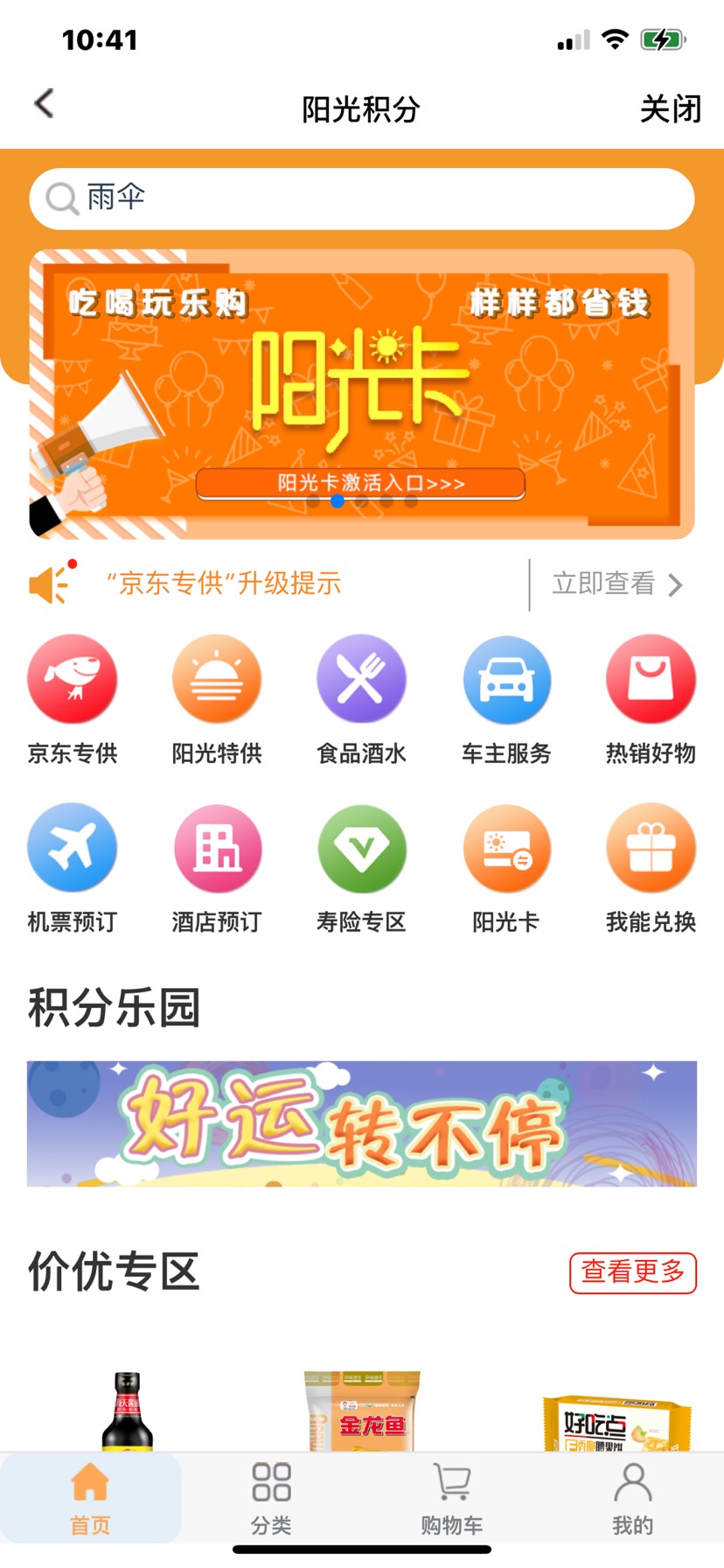
Task: Tap 立即查看 on the upgrade notice
Action: click(x=616, y=584)
